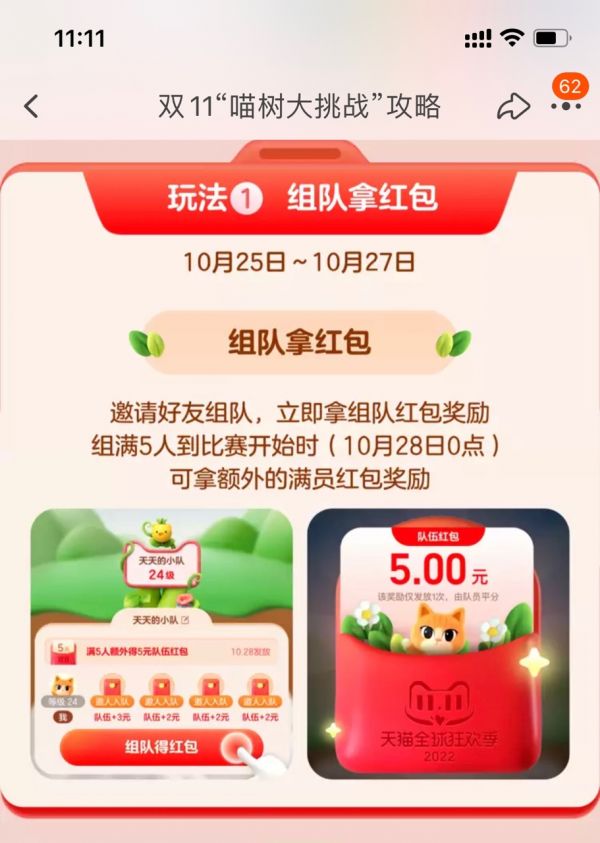This screenshot has width=600, height=843.
Task: Share this 双11 guide page
Action: (x=513, y=107)
